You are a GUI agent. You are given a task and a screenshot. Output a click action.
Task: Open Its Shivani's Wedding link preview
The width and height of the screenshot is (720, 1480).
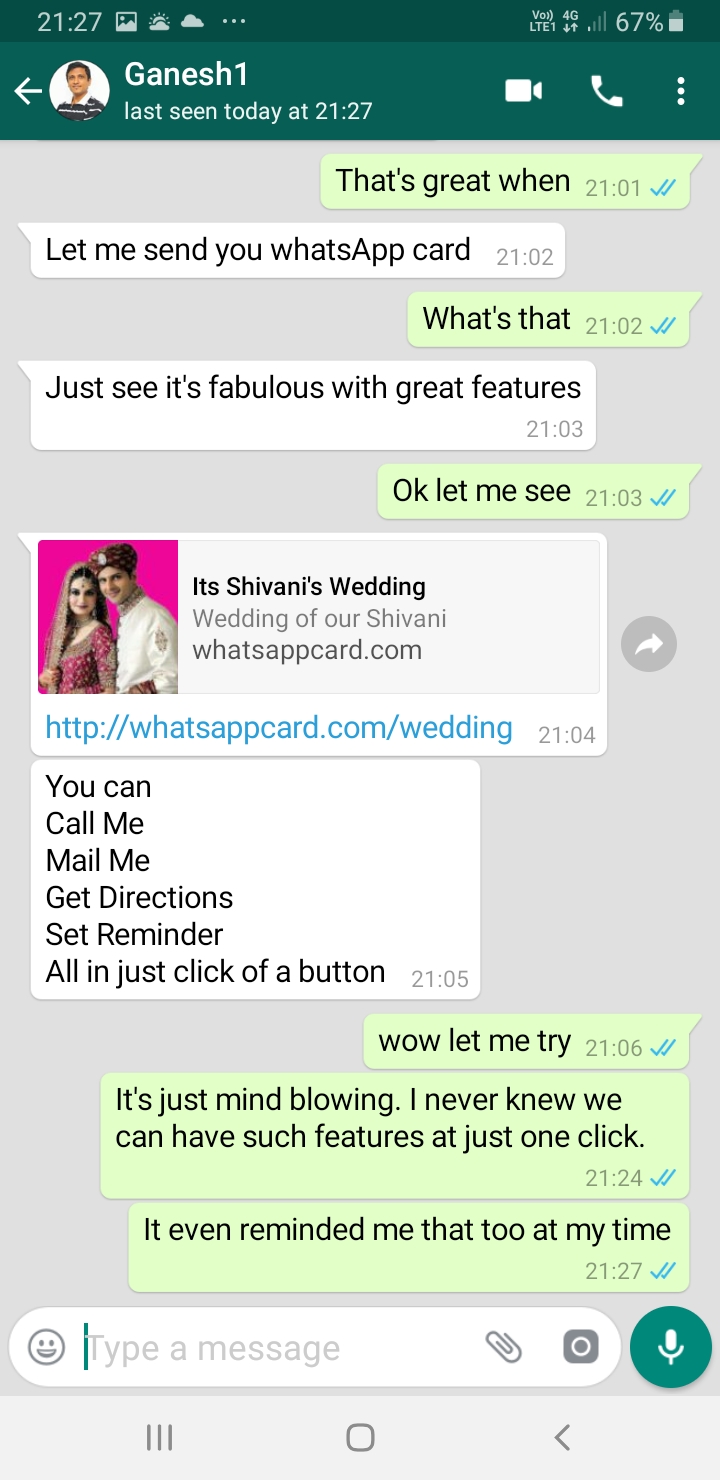(318, 617)
